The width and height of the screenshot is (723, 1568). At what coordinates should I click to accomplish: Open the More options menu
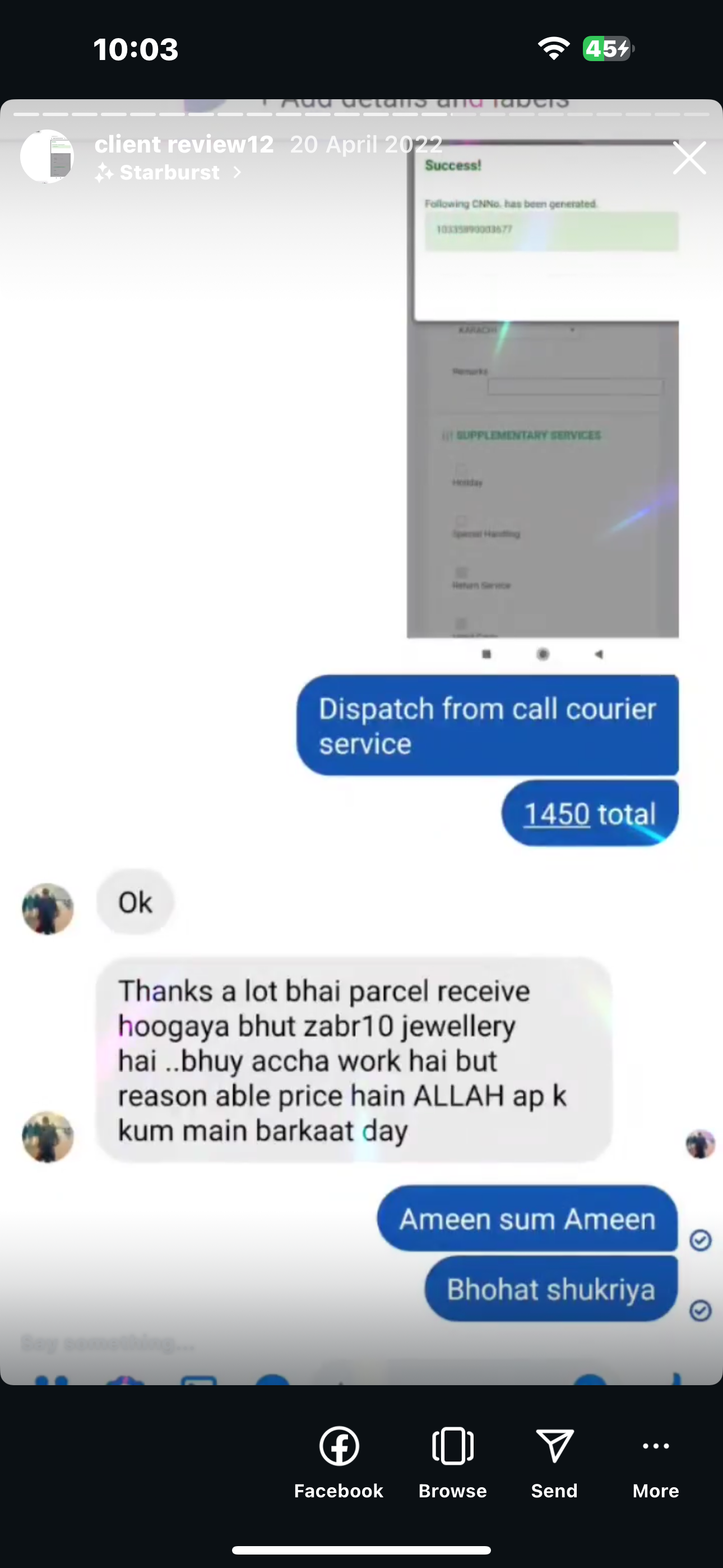coord(655,1462)
